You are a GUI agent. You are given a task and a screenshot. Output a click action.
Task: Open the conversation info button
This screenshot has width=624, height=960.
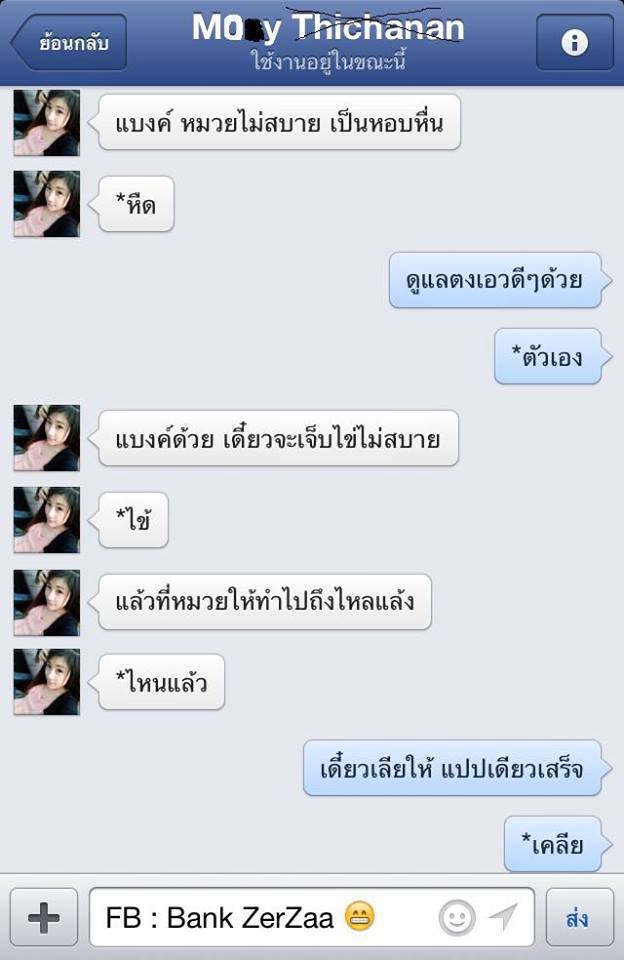(574, 42)
